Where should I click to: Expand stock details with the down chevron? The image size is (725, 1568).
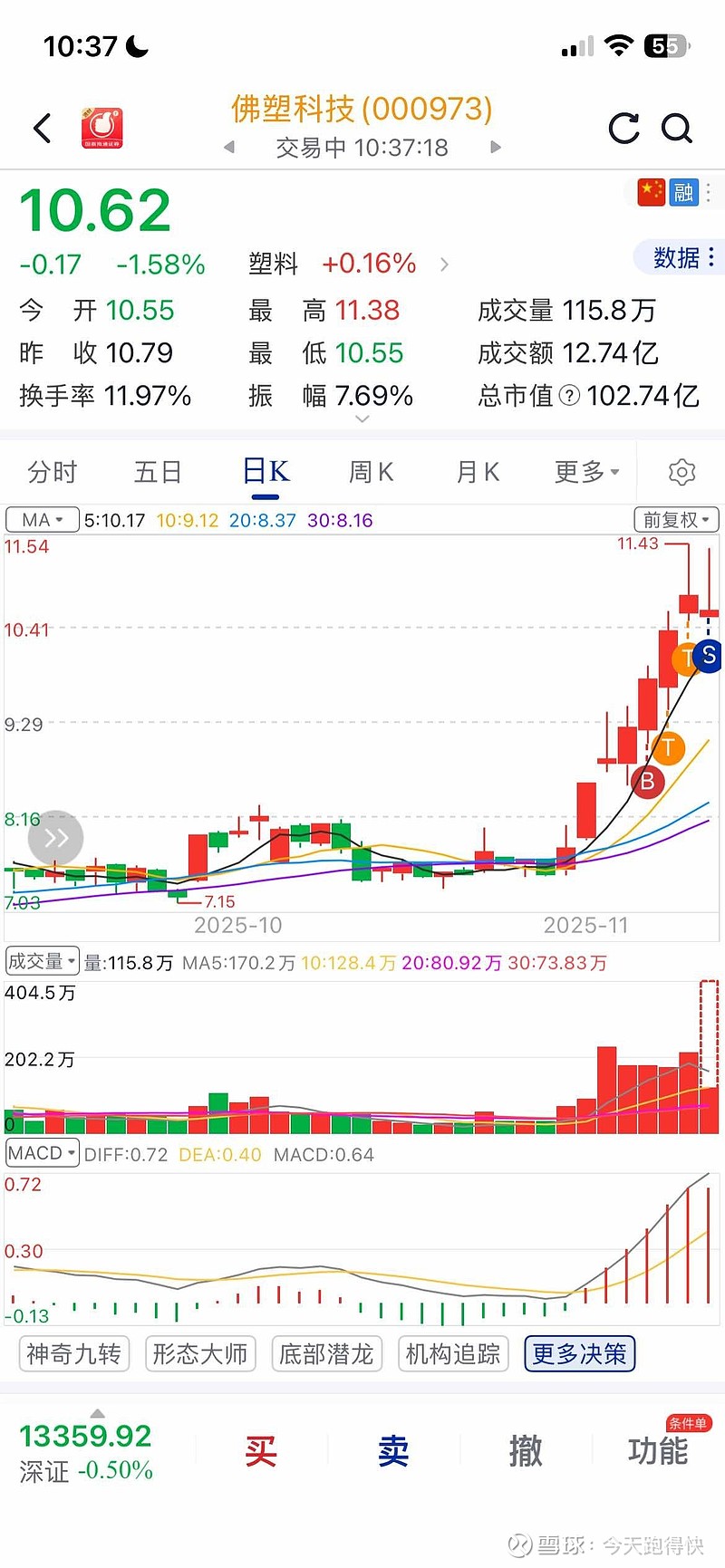(x=362, y=418)
